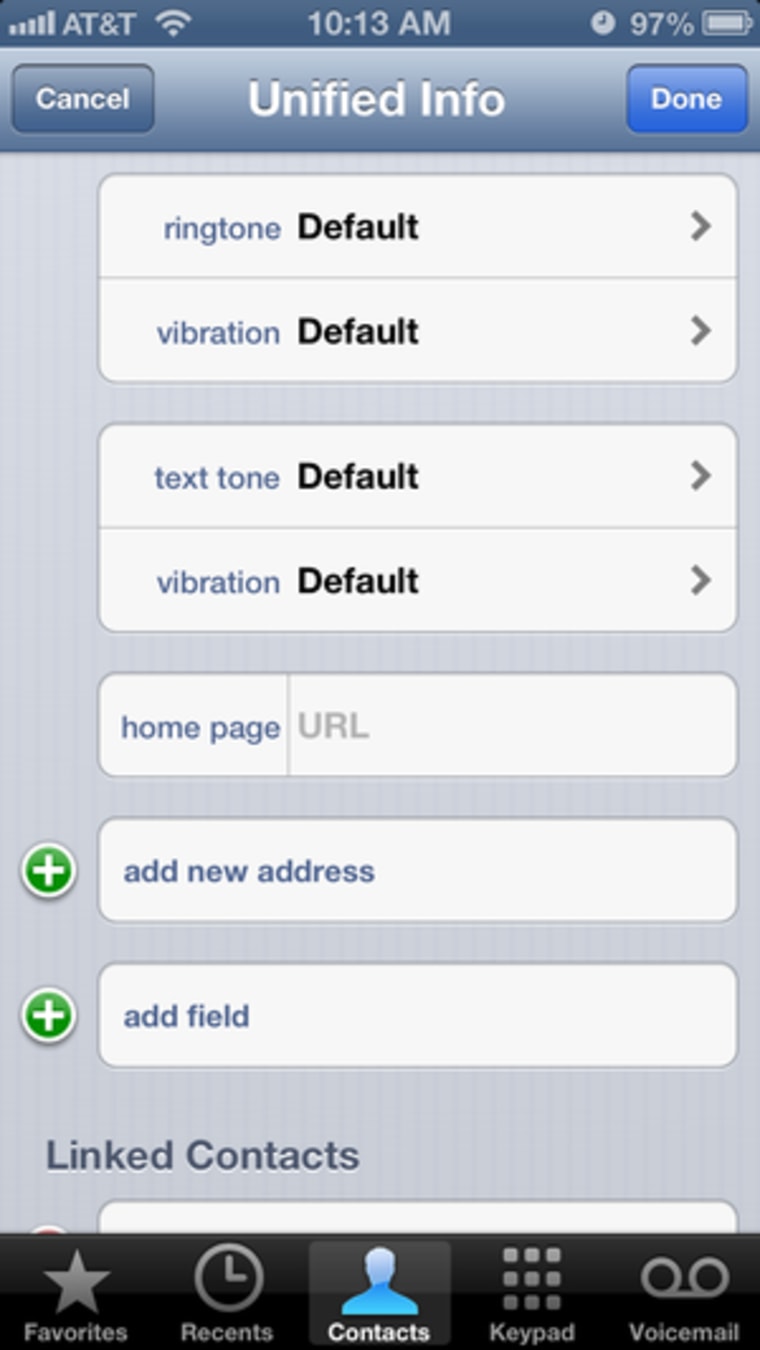Open vibration setting below ringtone

[417, 331]
